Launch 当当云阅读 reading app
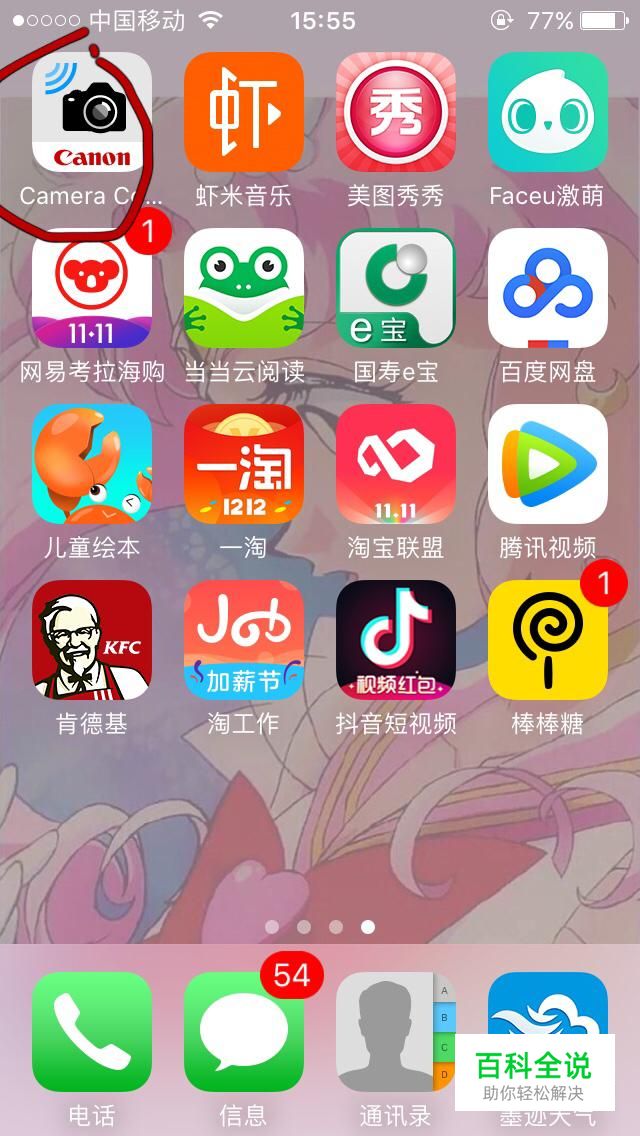The height and width of the screenshot is (1136, 640). [x=244, y=288]
